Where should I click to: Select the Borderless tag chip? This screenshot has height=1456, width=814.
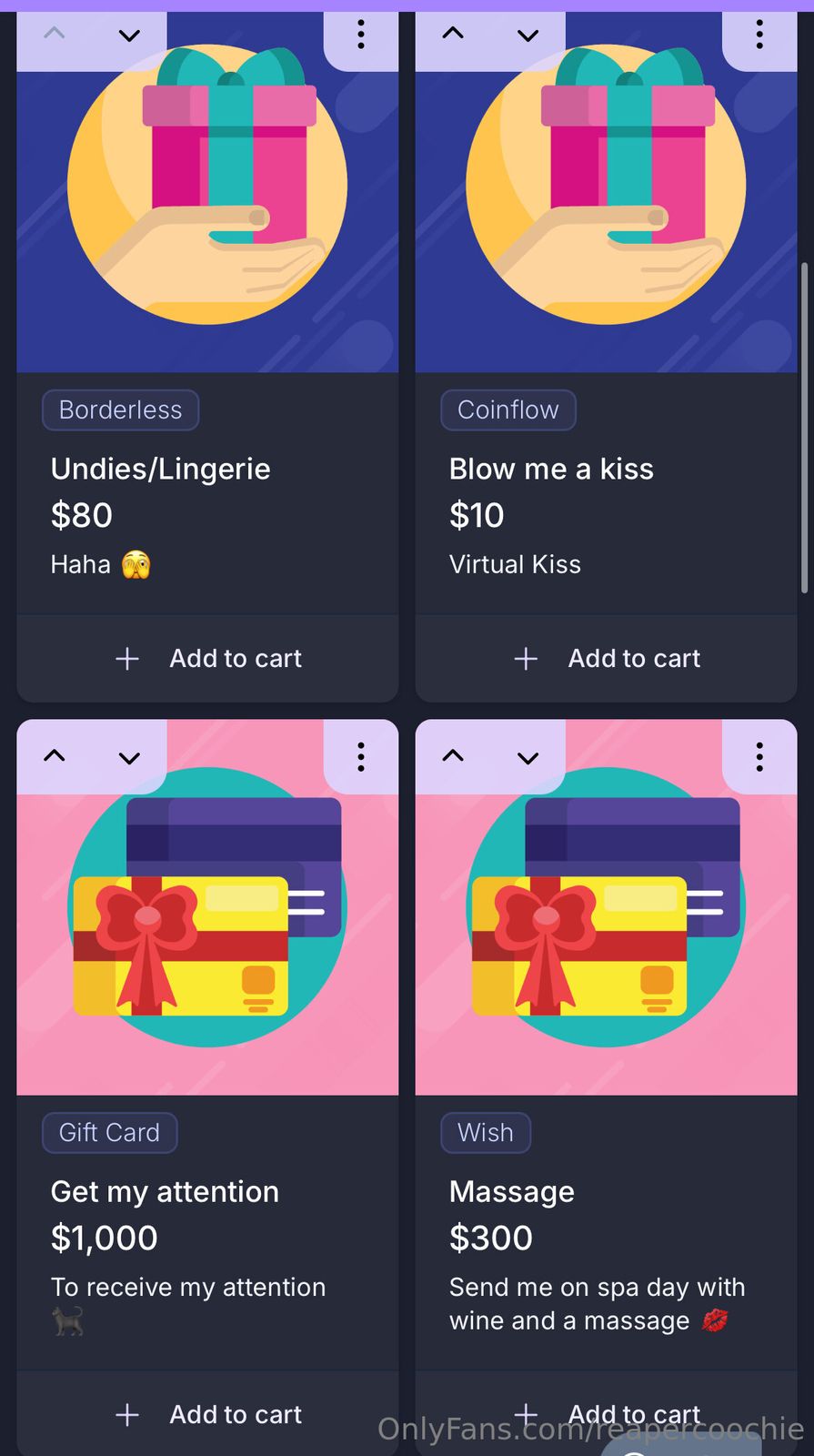click(x=120, y=409)
